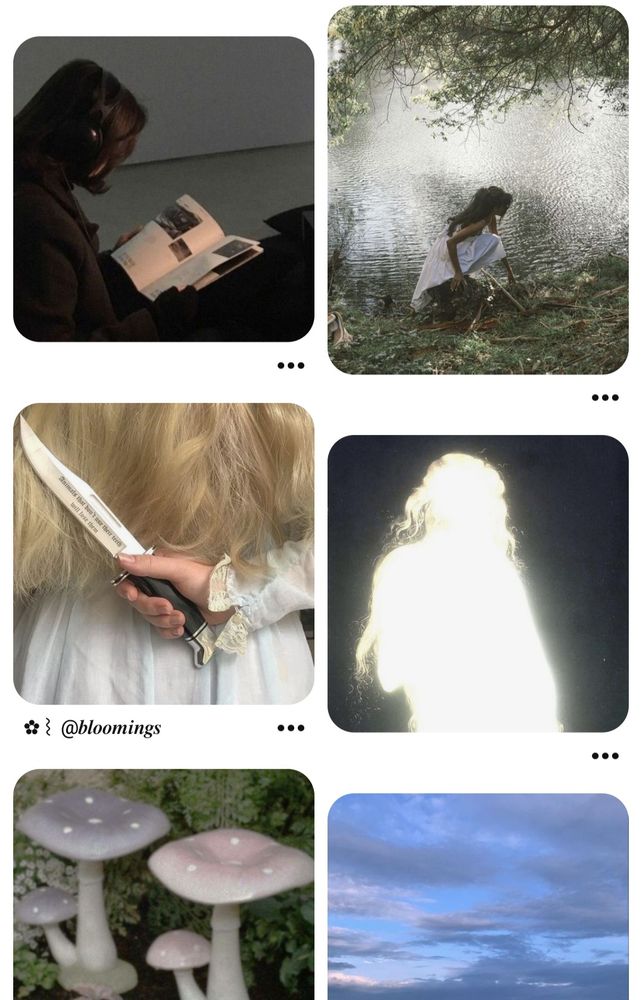The width and height of the screenshot is (642, 1000).
Task: Open more options under the lake pin
Action: [x=605, y=397]
